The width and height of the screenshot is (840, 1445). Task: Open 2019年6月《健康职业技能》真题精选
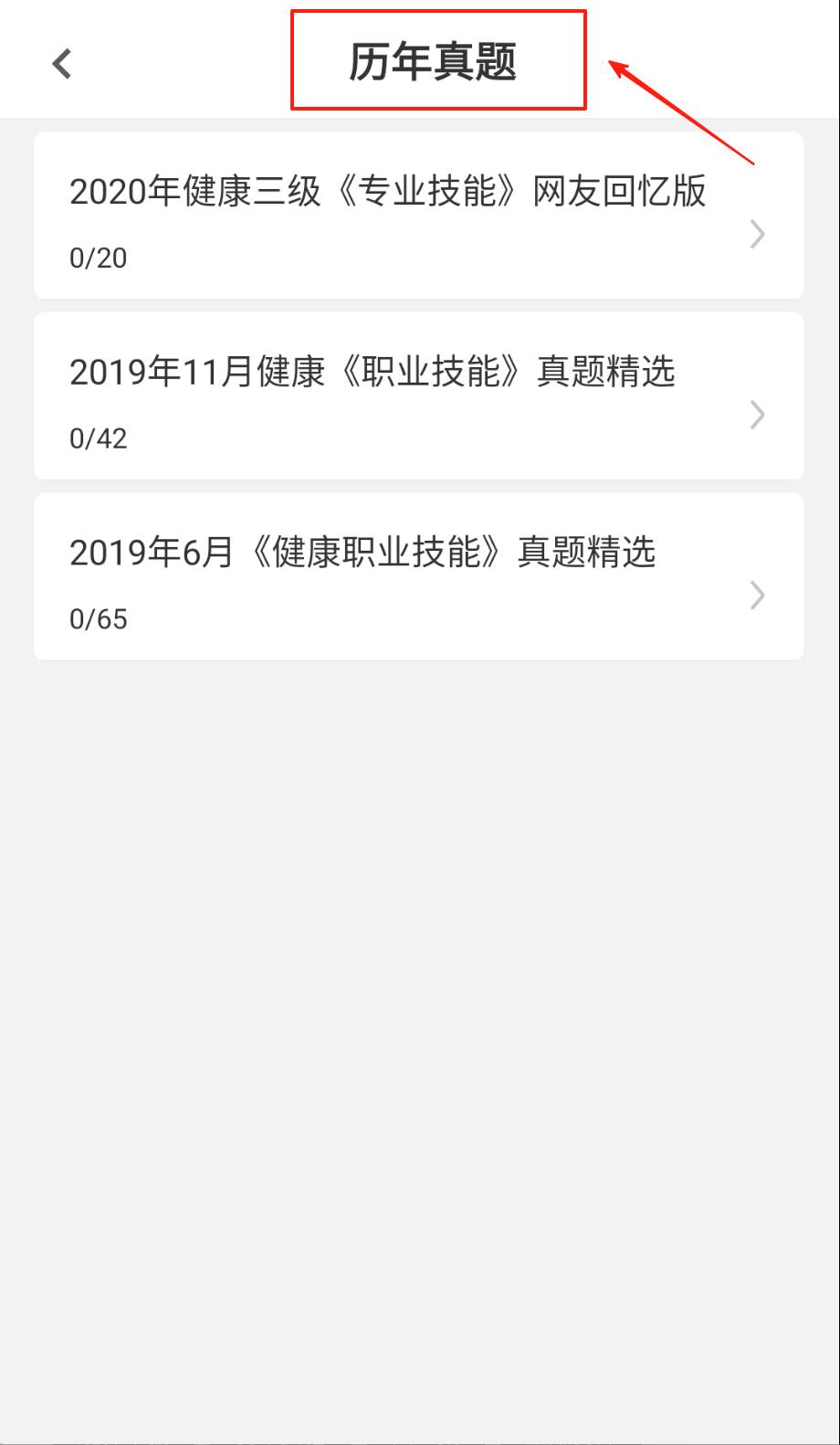pyautogui.click(x=418, y=576)
